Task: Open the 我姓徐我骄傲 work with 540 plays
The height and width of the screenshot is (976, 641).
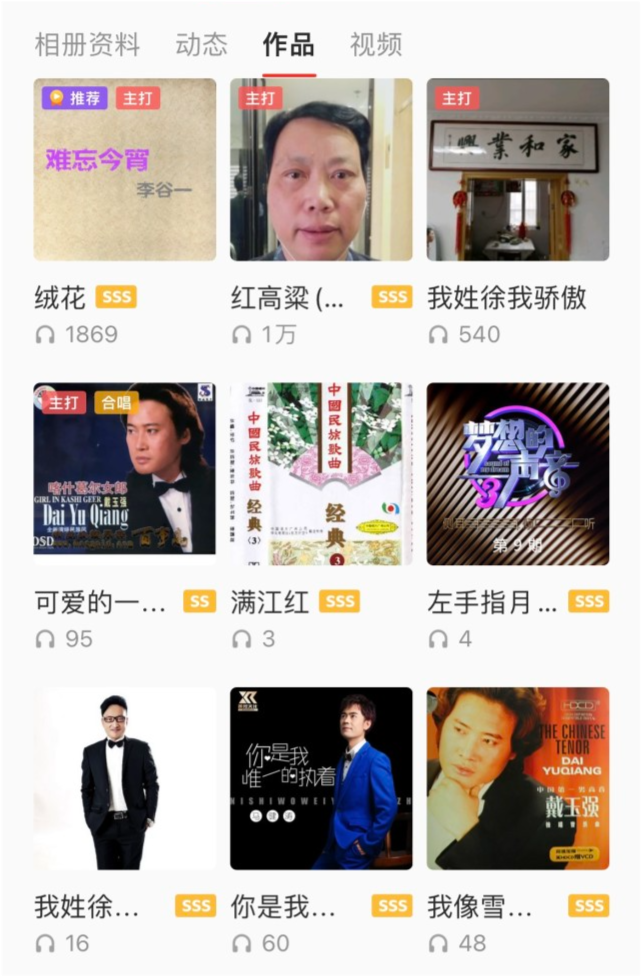Action: (x=518, y=170)
